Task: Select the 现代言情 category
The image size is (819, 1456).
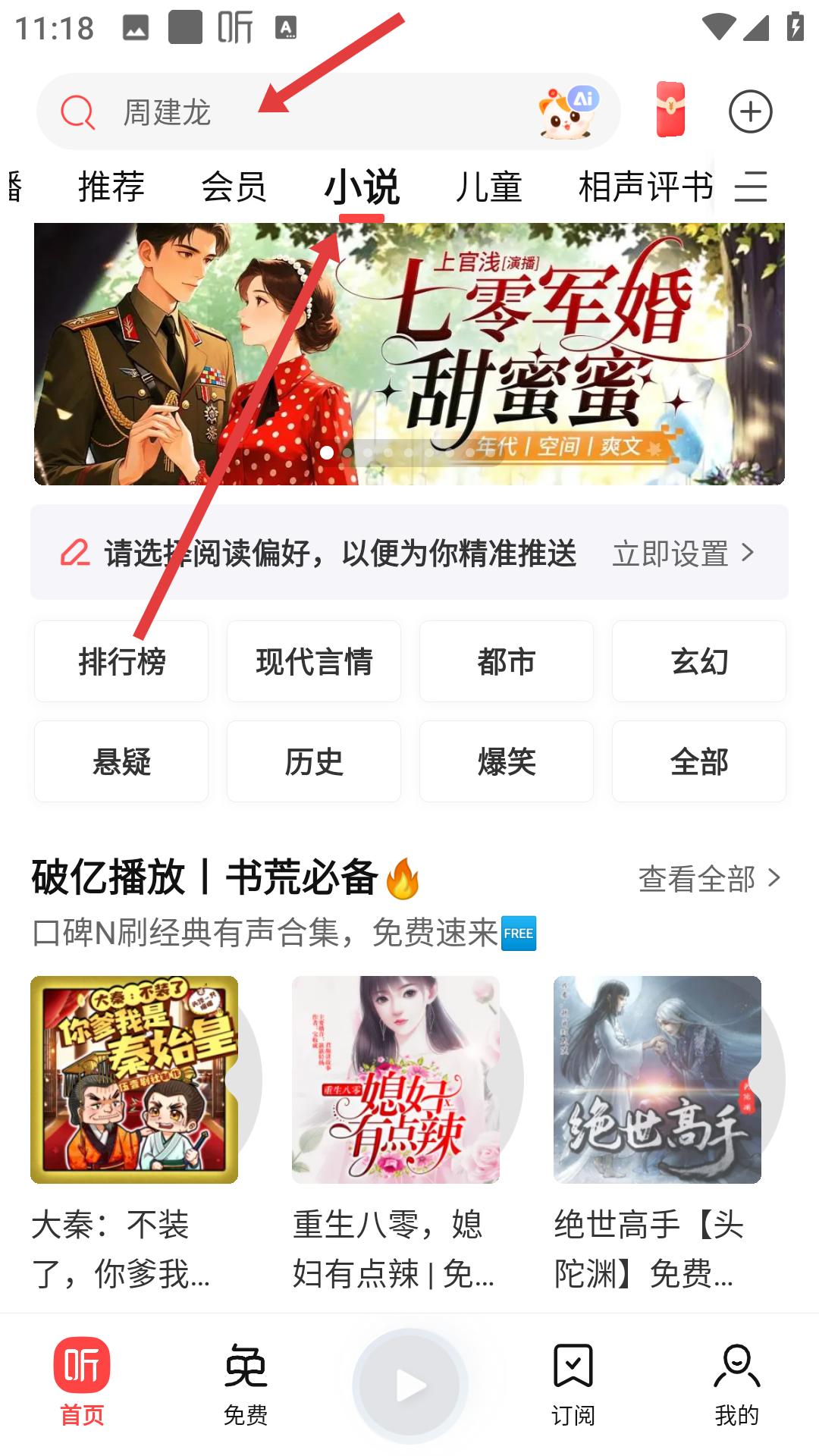Action: coord(314,661)
